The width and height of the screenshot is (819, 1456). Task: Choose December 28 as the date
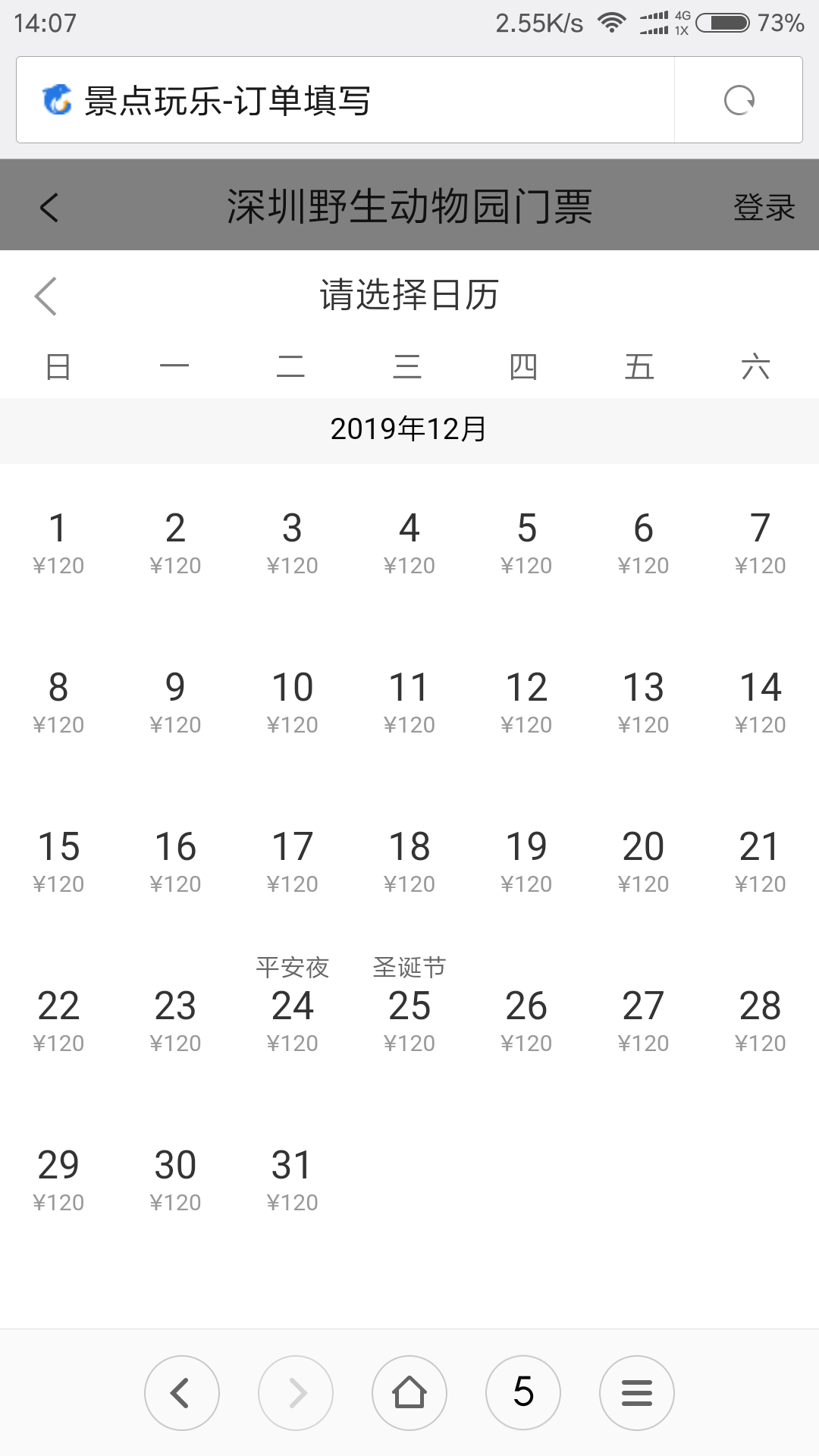coord(760,1021)
